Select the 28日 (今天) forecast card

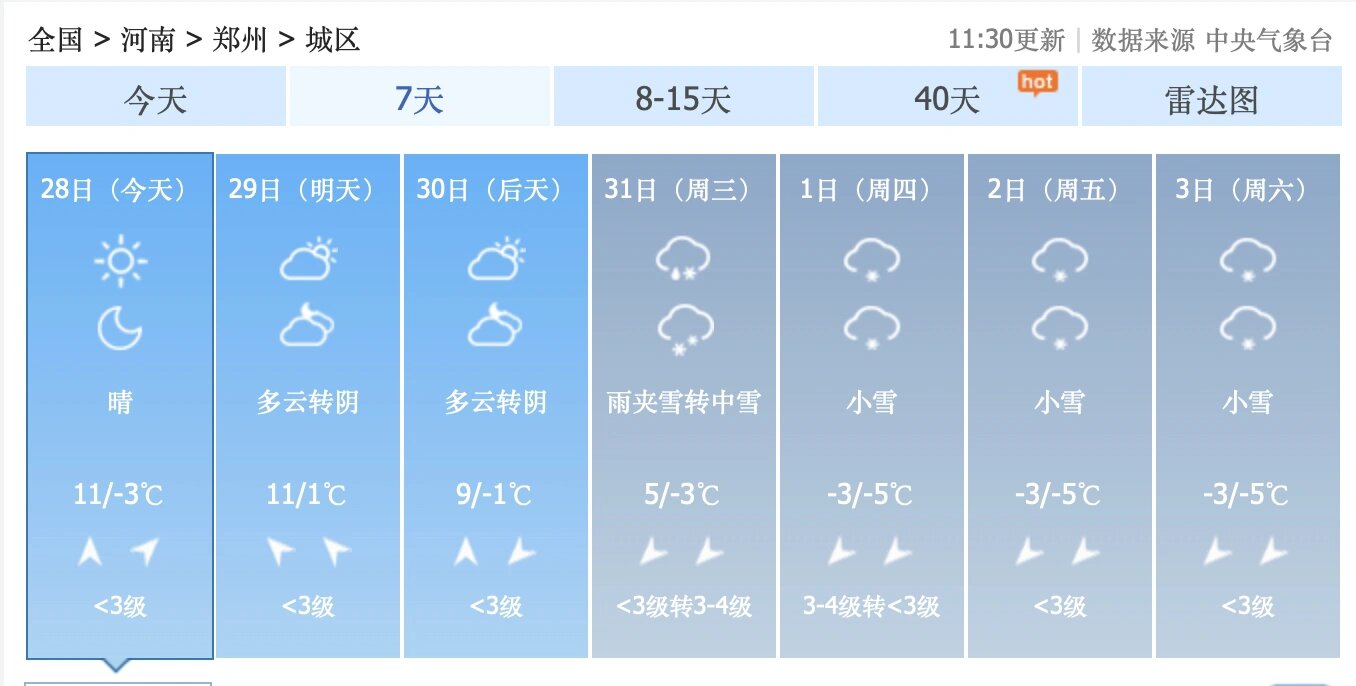point(120,405)
